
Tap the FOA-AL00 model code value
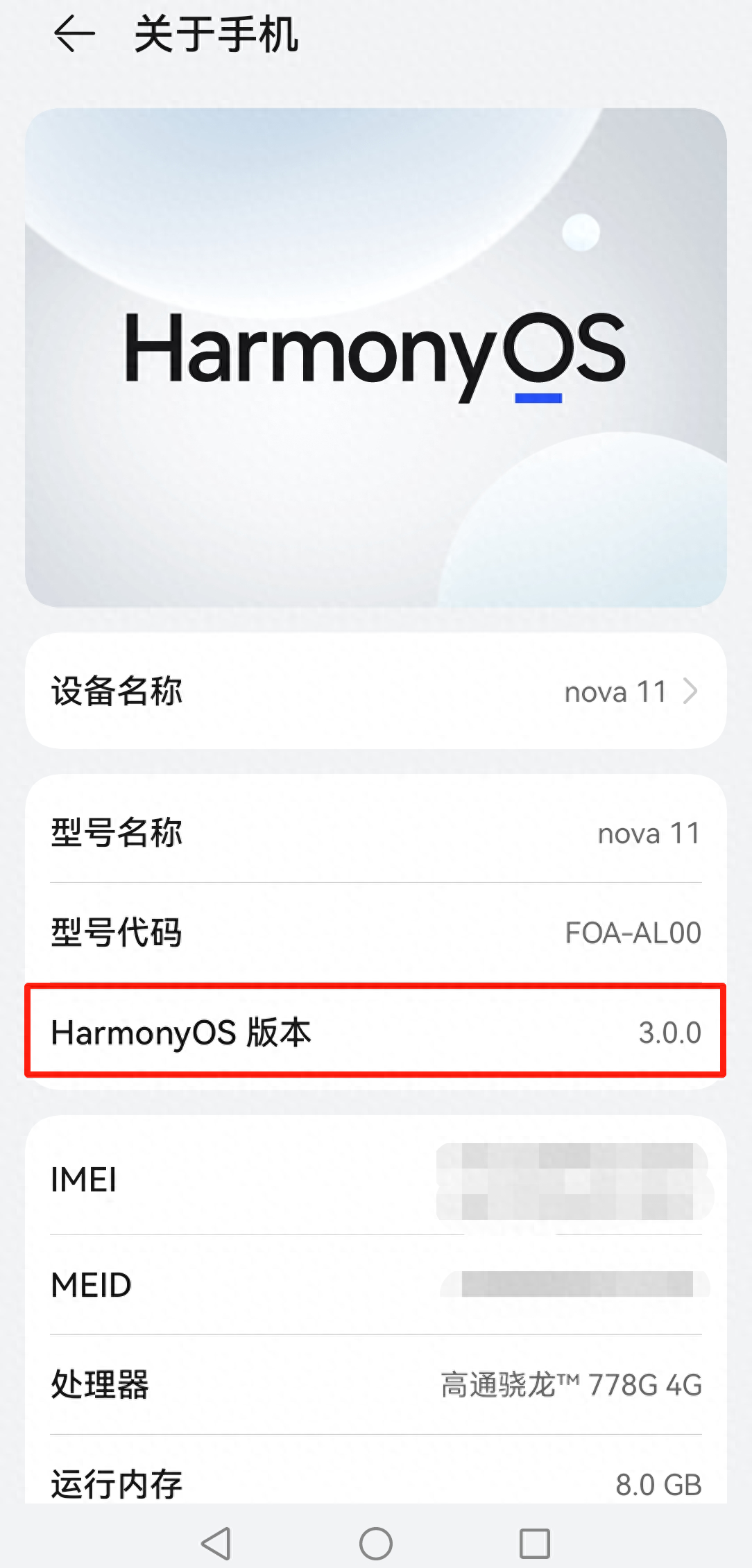tap(632, 933)
